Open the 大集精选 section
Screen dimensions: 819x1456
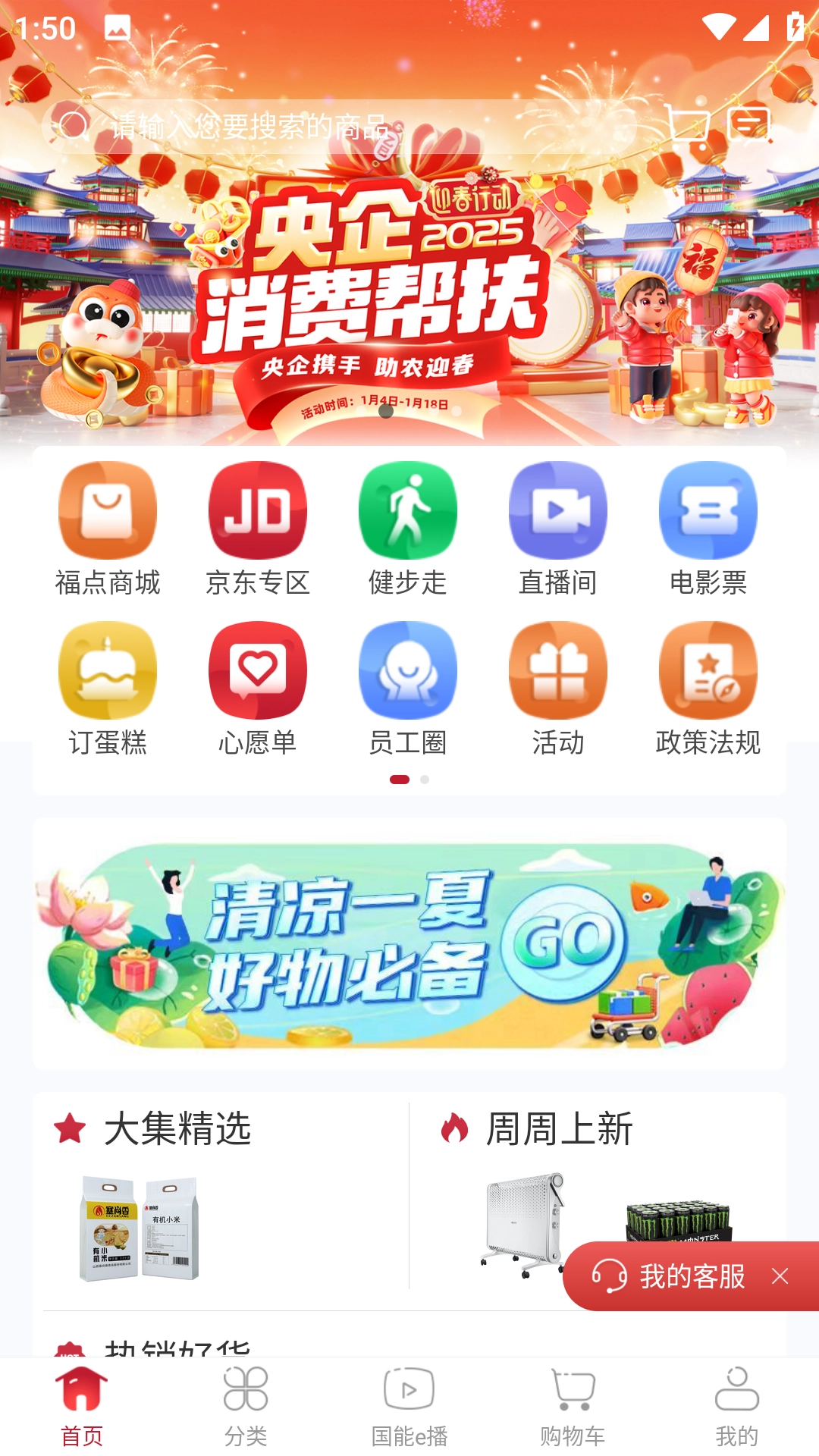pyautogui.click(x=177, y=1129)
